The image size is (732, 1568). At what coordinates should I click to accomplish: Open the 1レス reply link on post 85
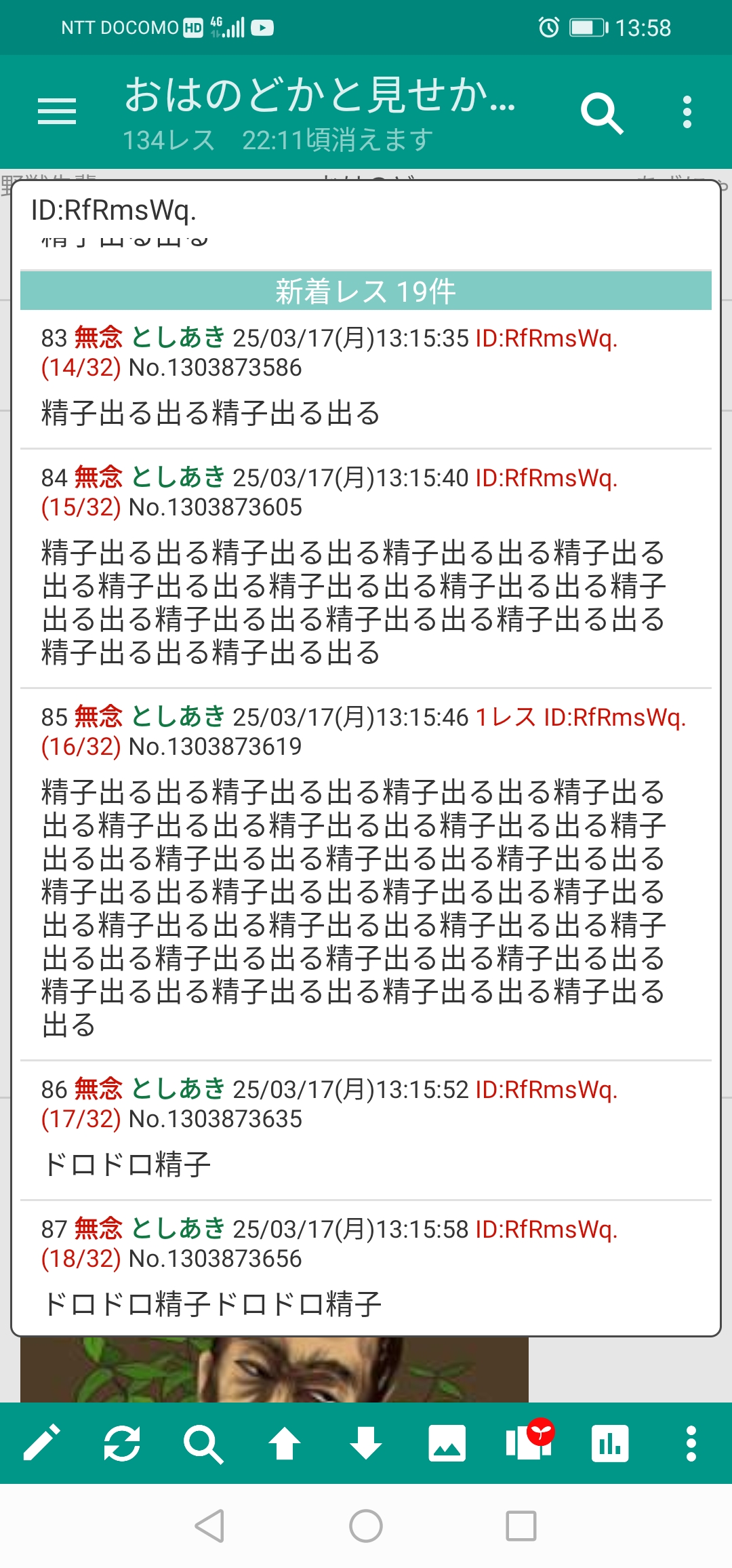(x=506, y=718)
